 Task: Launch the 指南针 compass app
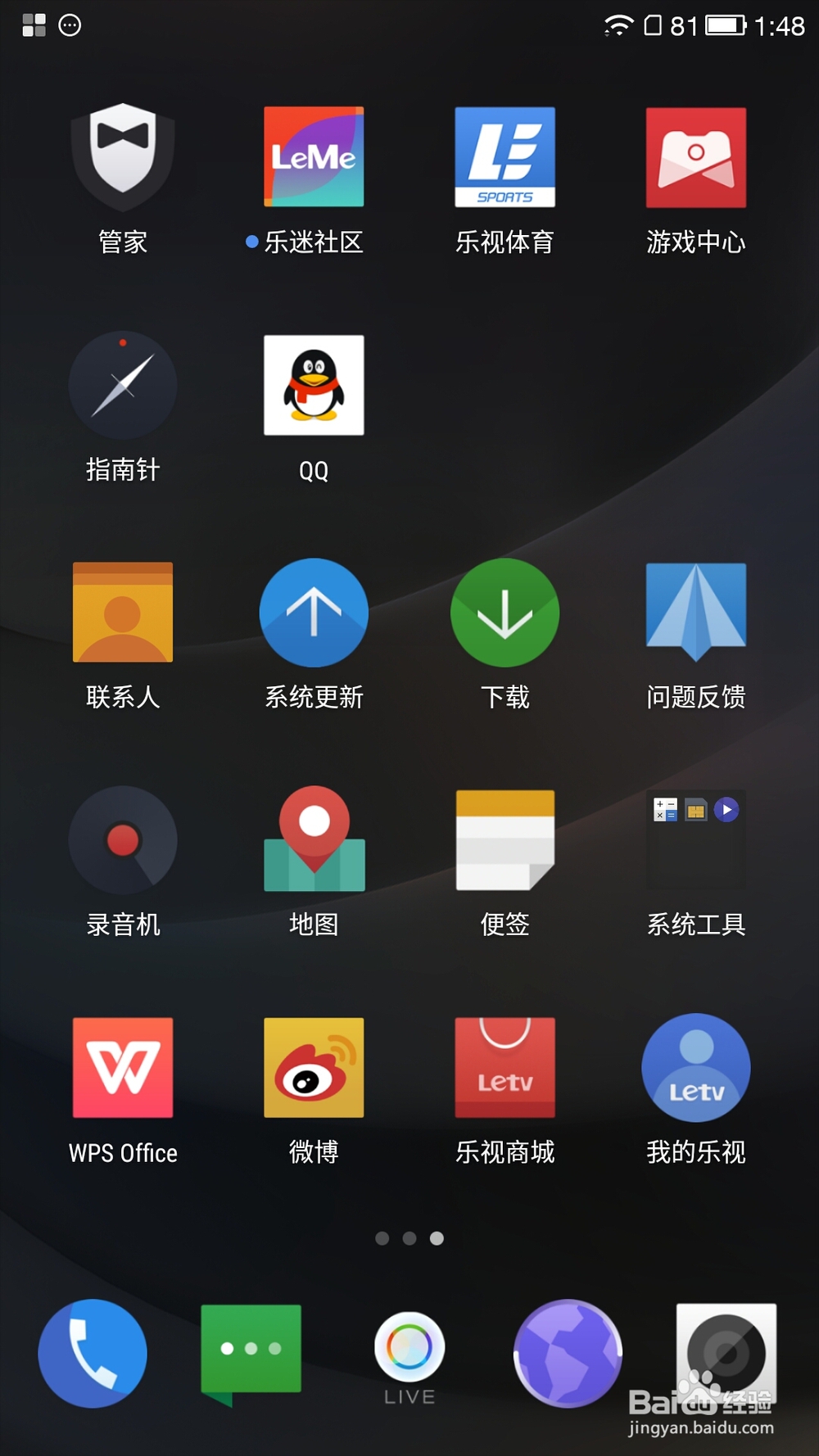[x=123, y=383]
